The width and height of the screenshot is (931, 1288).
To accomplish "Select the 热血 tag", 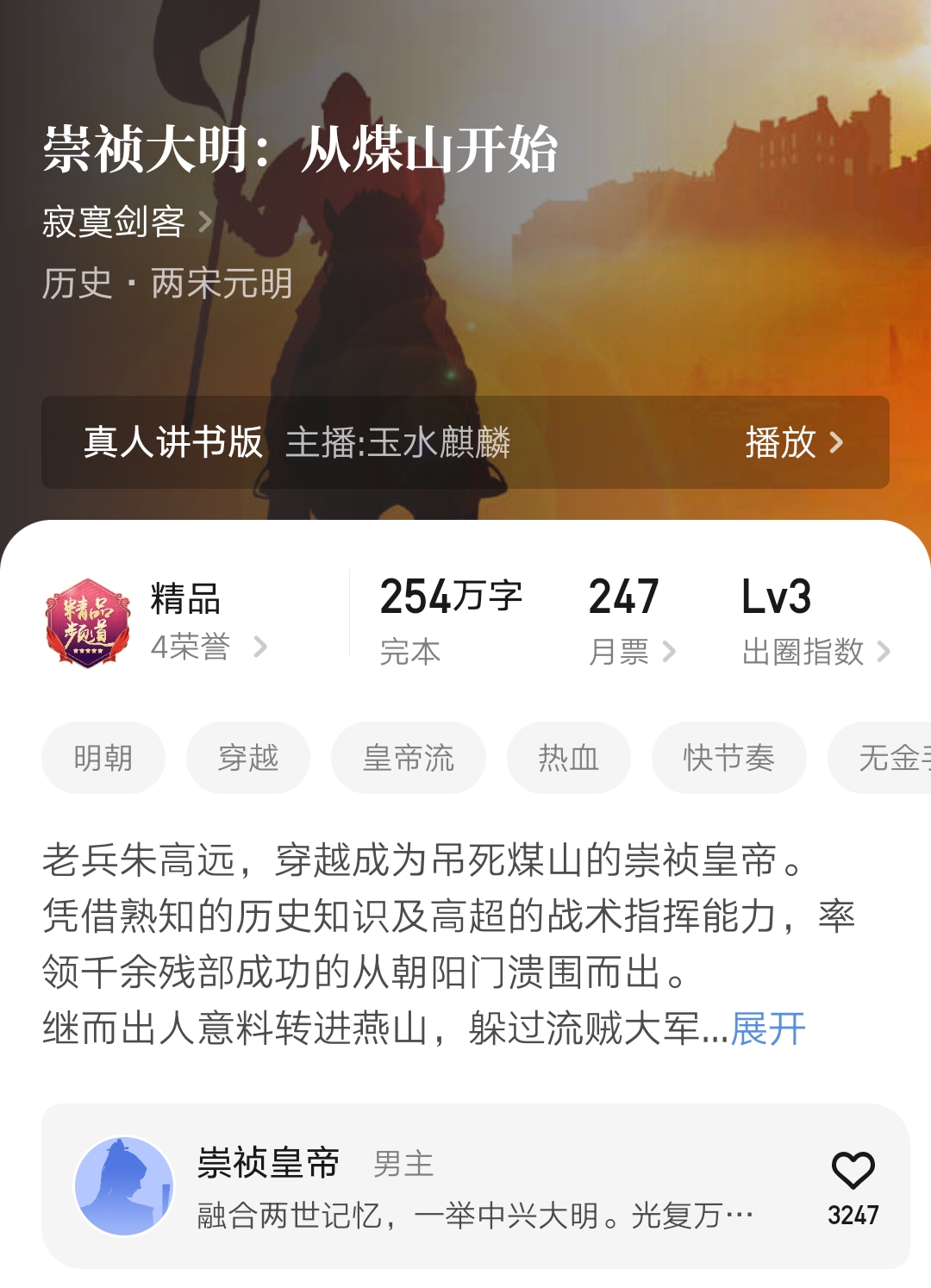I will pos(571,758).
